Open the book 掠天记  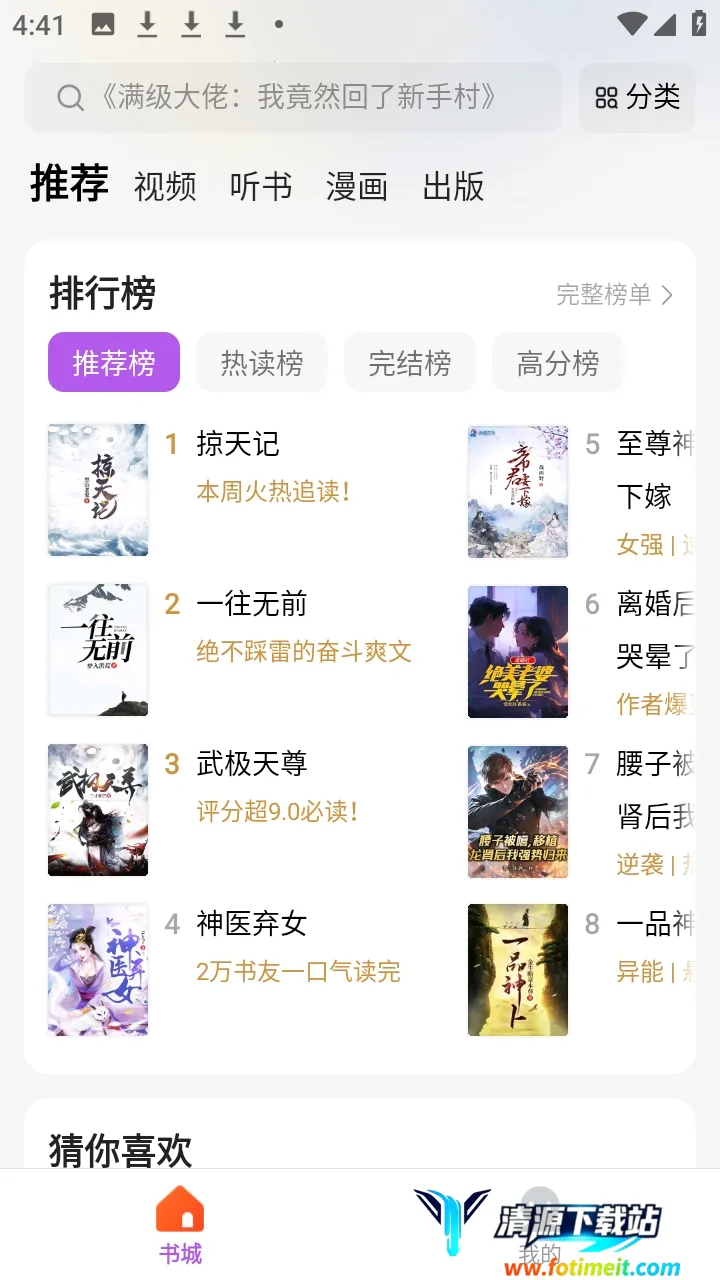[238, 444]
